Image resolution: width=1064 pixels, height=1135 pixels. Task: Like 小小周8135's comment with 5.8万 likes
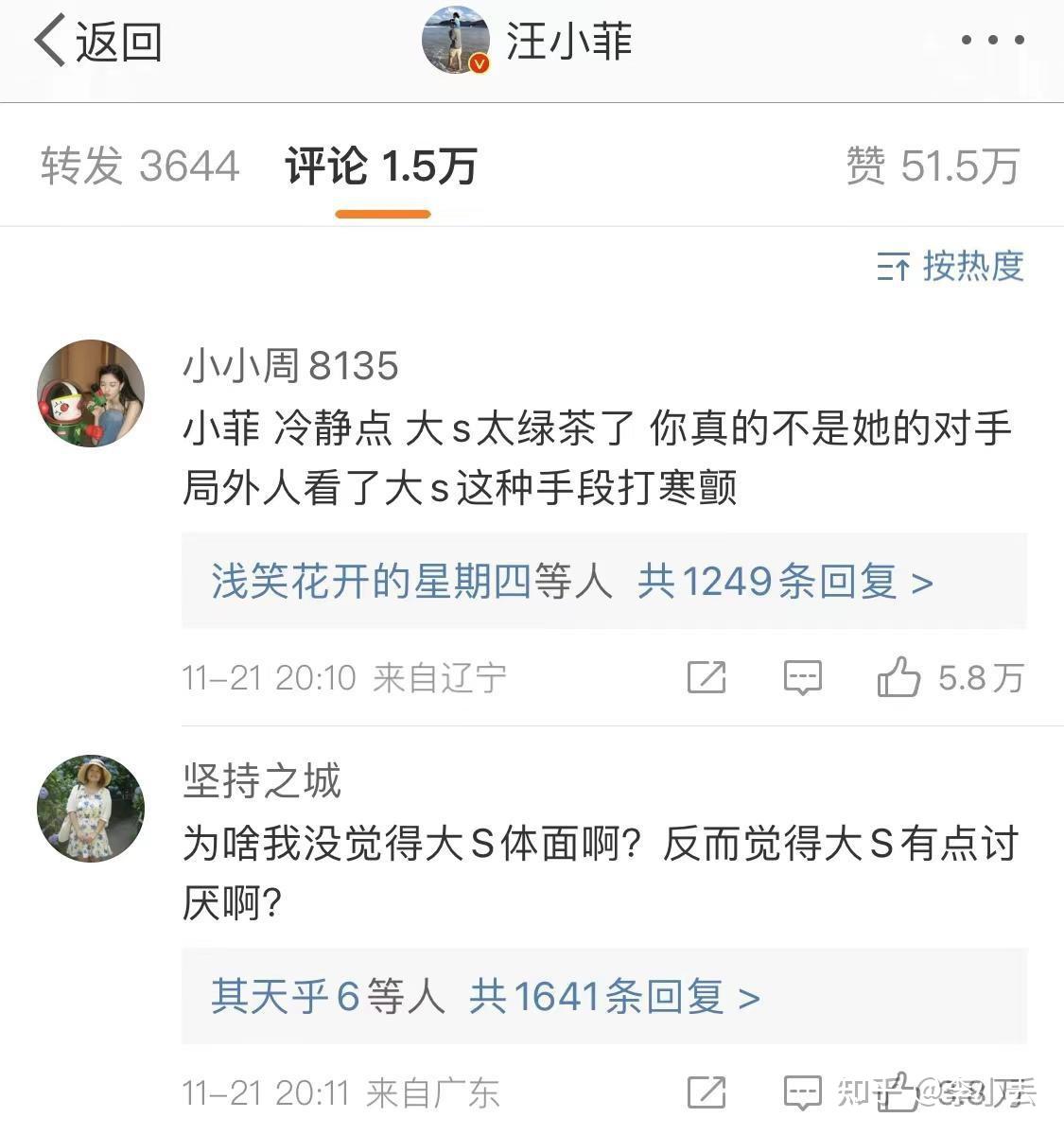click(x=898, y=677)
